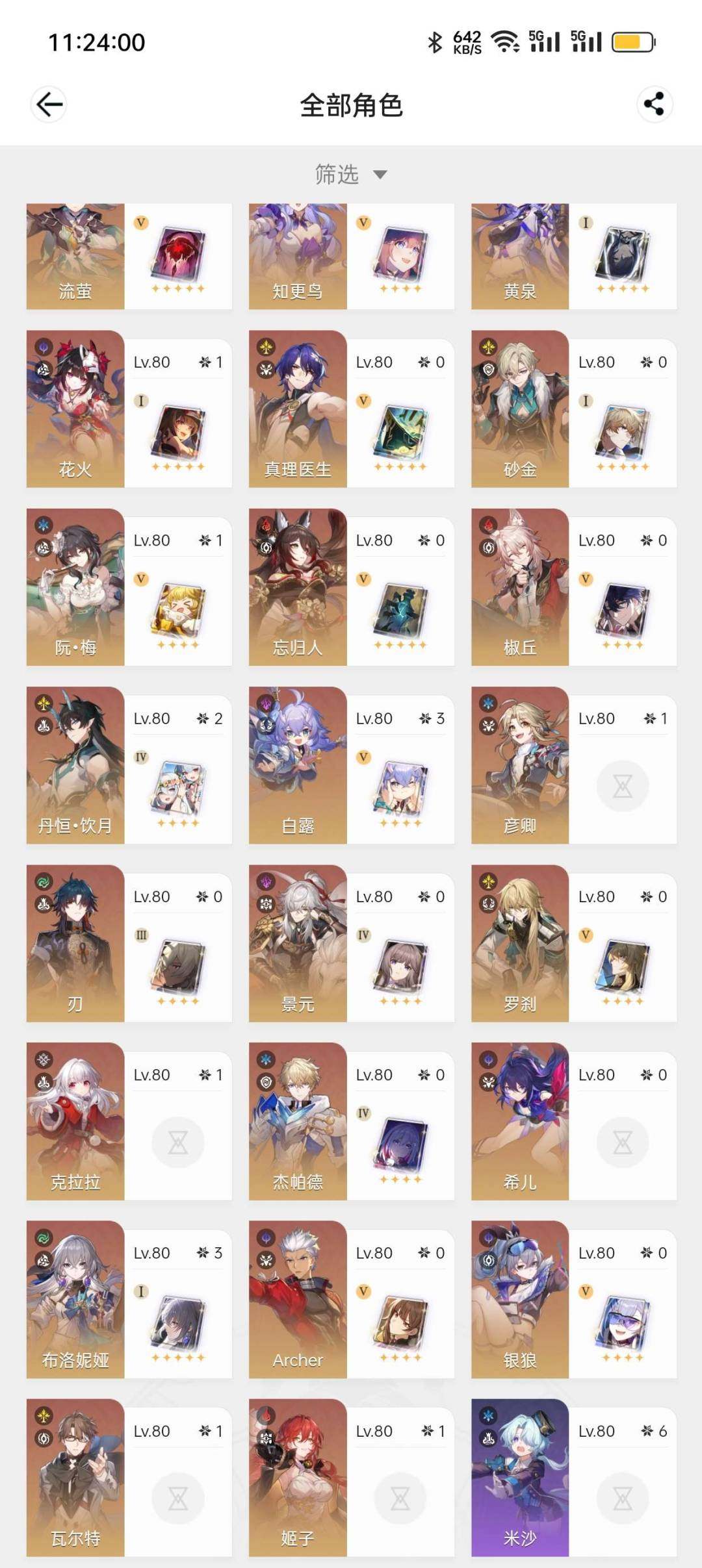Open the Archer character card
Image resolution: width=702 pixels, height=1568 pixels.
click(x=351, y=1299)
